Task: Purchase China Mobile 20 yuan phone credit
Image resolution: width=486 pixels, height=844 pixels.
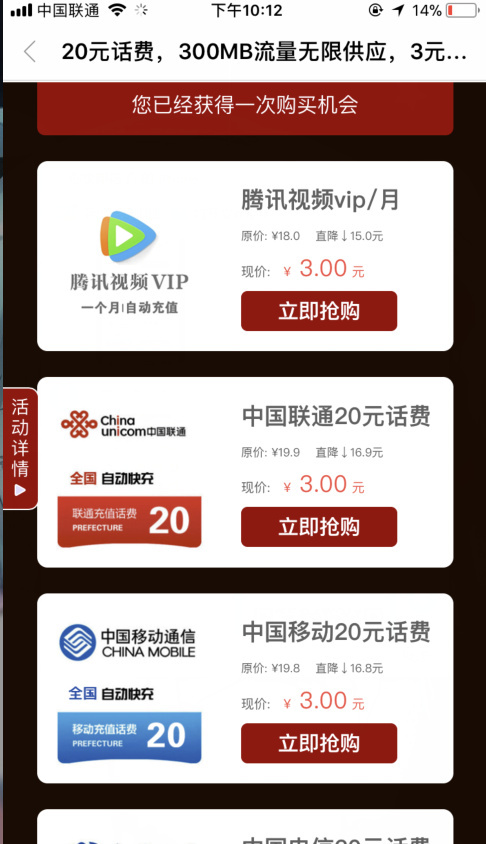Action: click(x=319, y=743)
